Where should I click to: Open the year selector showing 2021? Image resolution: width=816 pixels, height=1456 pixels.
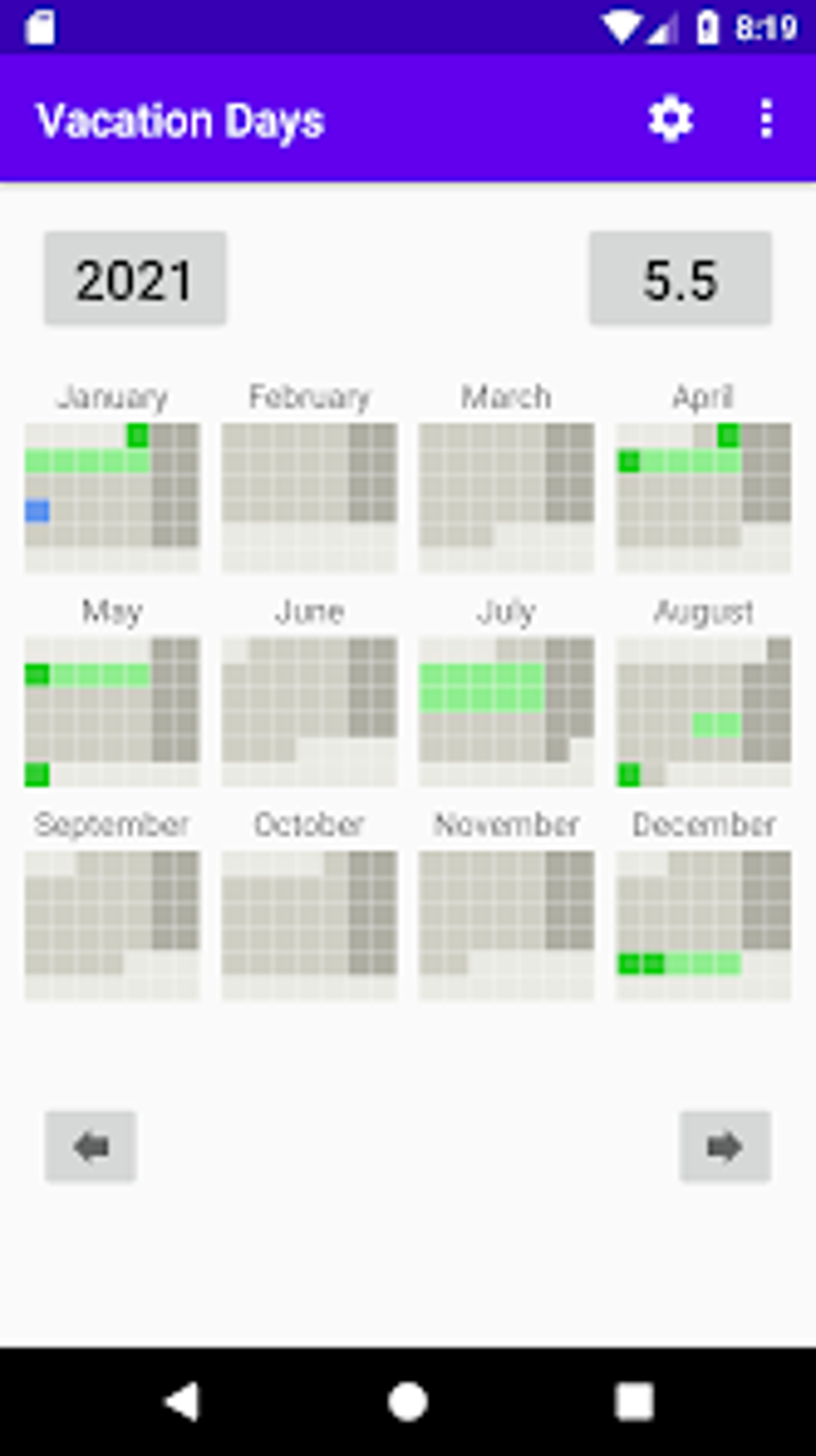[x=134, y=279]
